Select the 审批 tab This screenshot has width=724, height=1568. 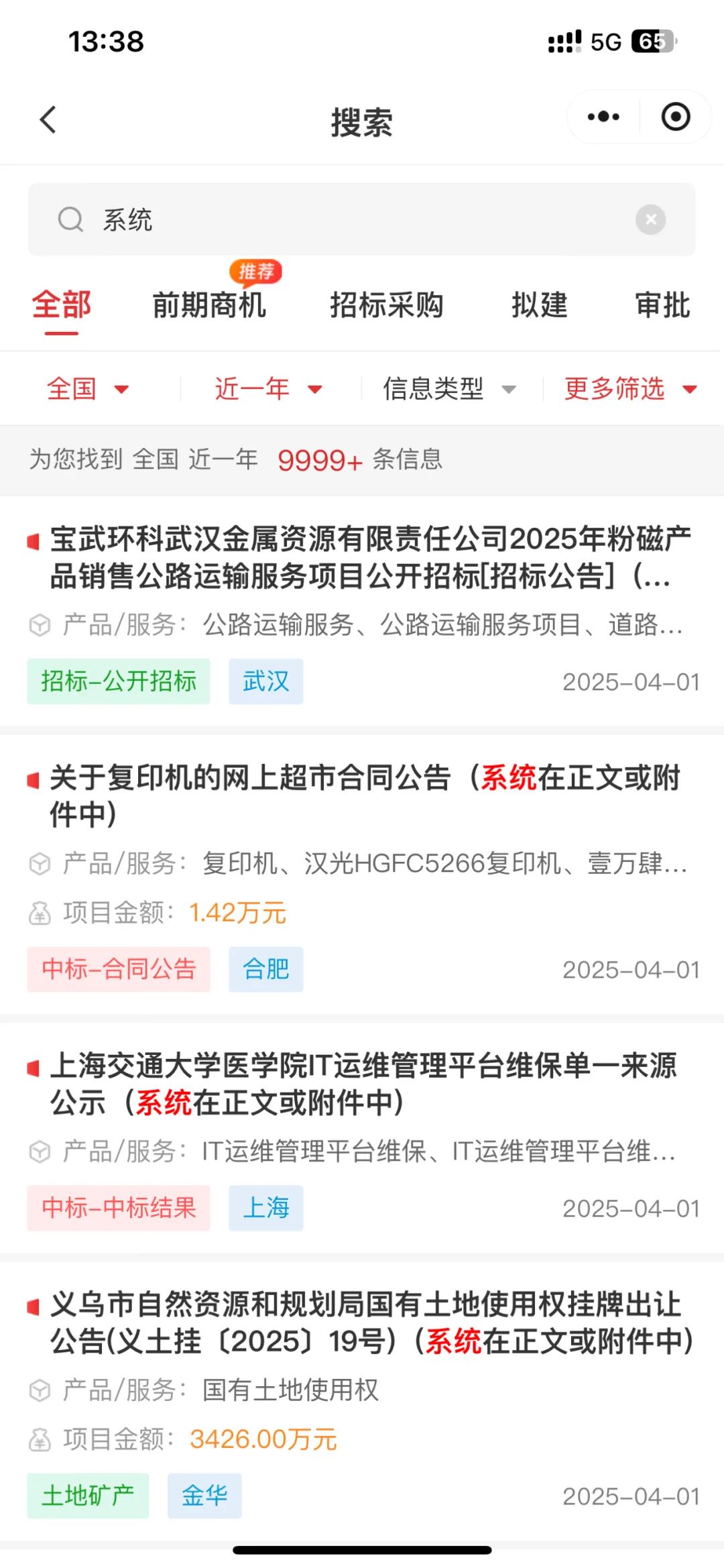[x=662, y=306]
